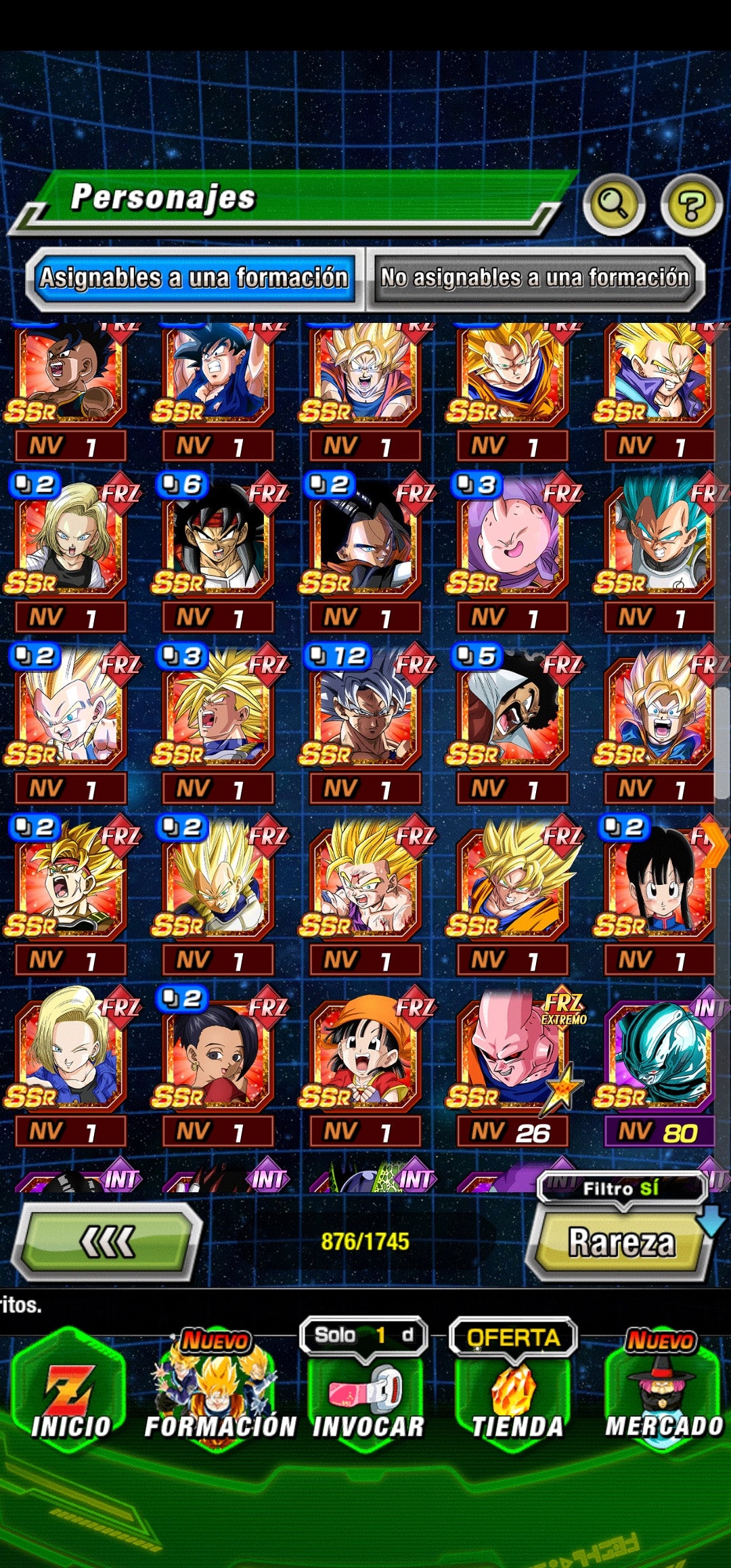
Task: Select the level 80 INT character card
Action: 658,1056
